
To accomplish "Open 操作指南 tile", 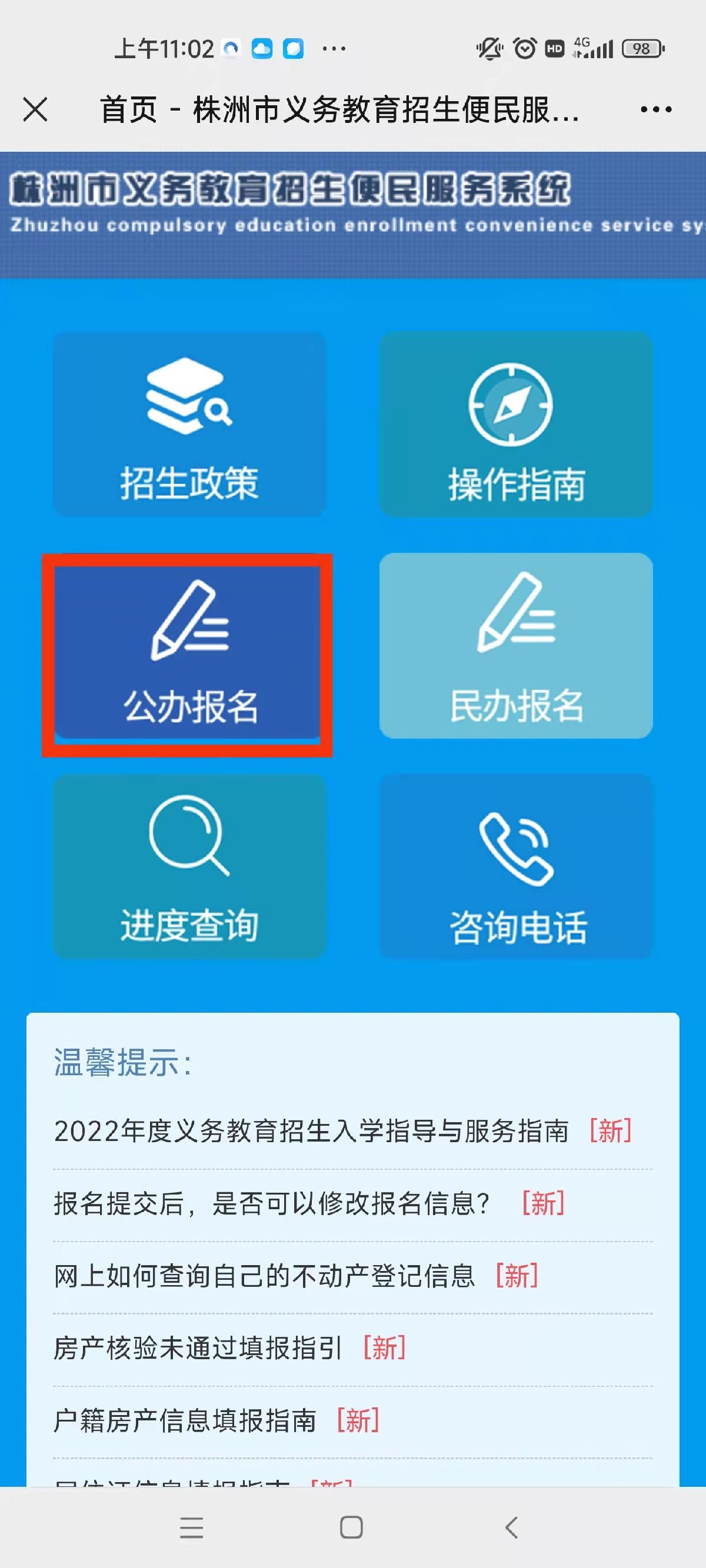I will [x=516, y=424].
